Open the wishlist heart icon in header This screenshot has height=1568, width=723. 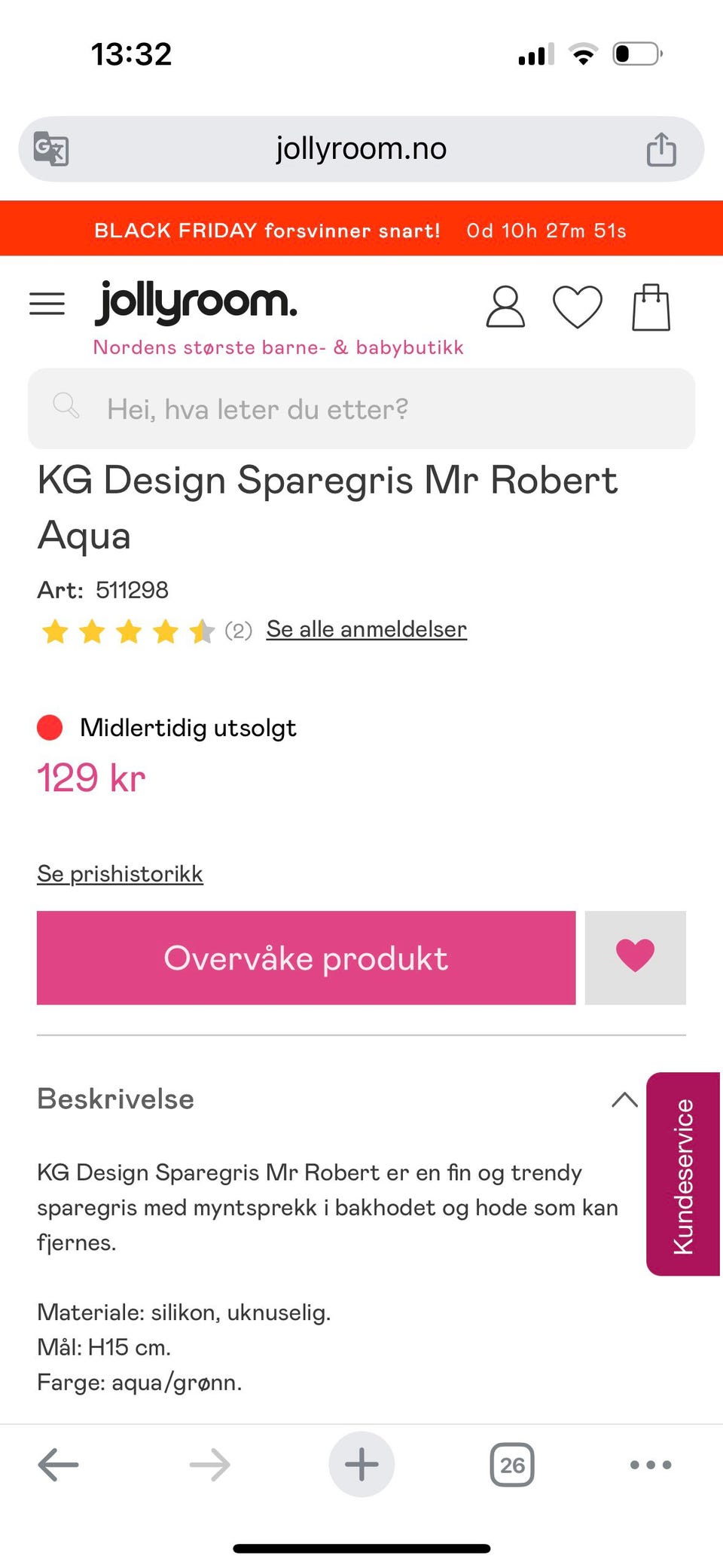(x=578, y=305)
